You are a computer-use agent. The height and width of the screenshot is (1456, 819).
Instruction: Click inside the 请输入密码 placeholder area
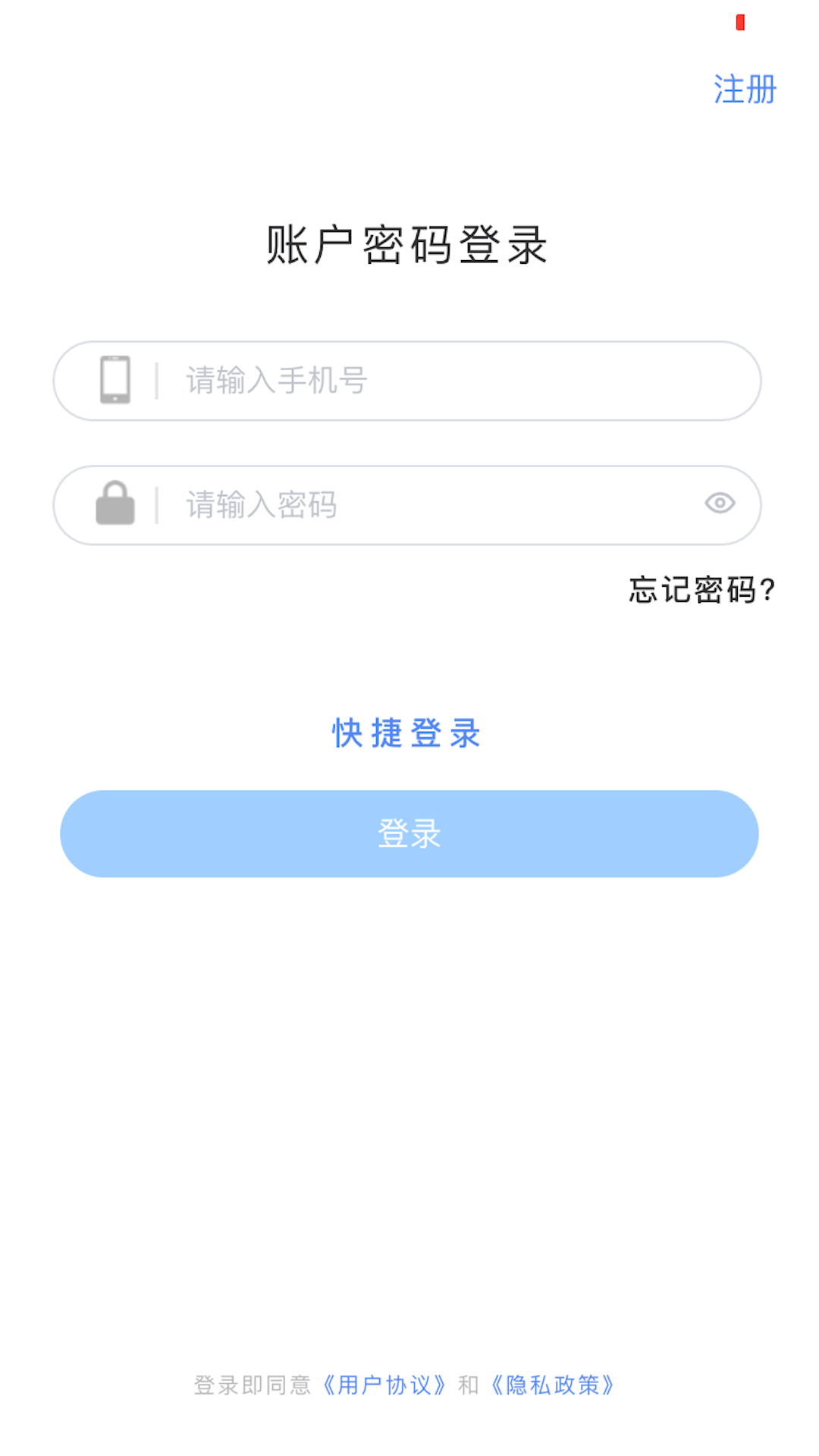tap(262, 506)
